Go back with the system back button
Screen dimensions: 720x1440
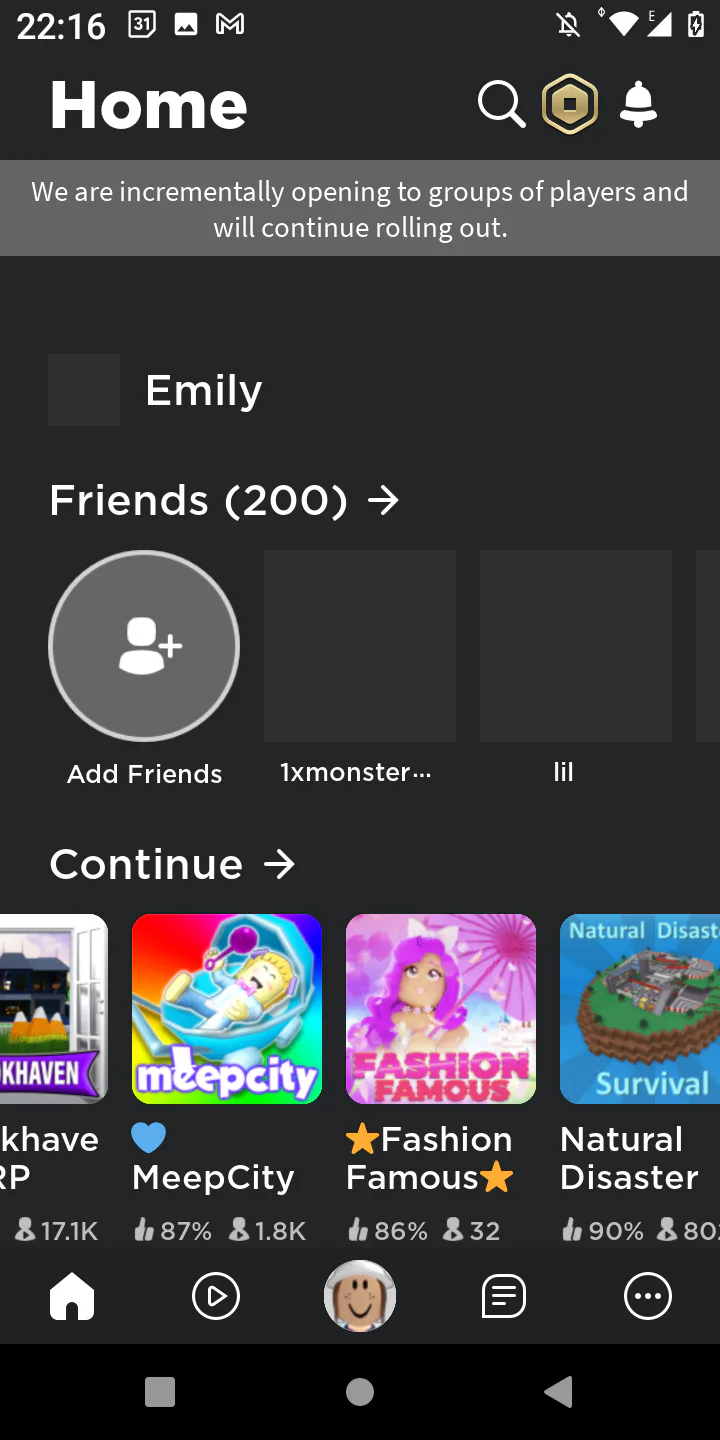(x=558, y=1391)
